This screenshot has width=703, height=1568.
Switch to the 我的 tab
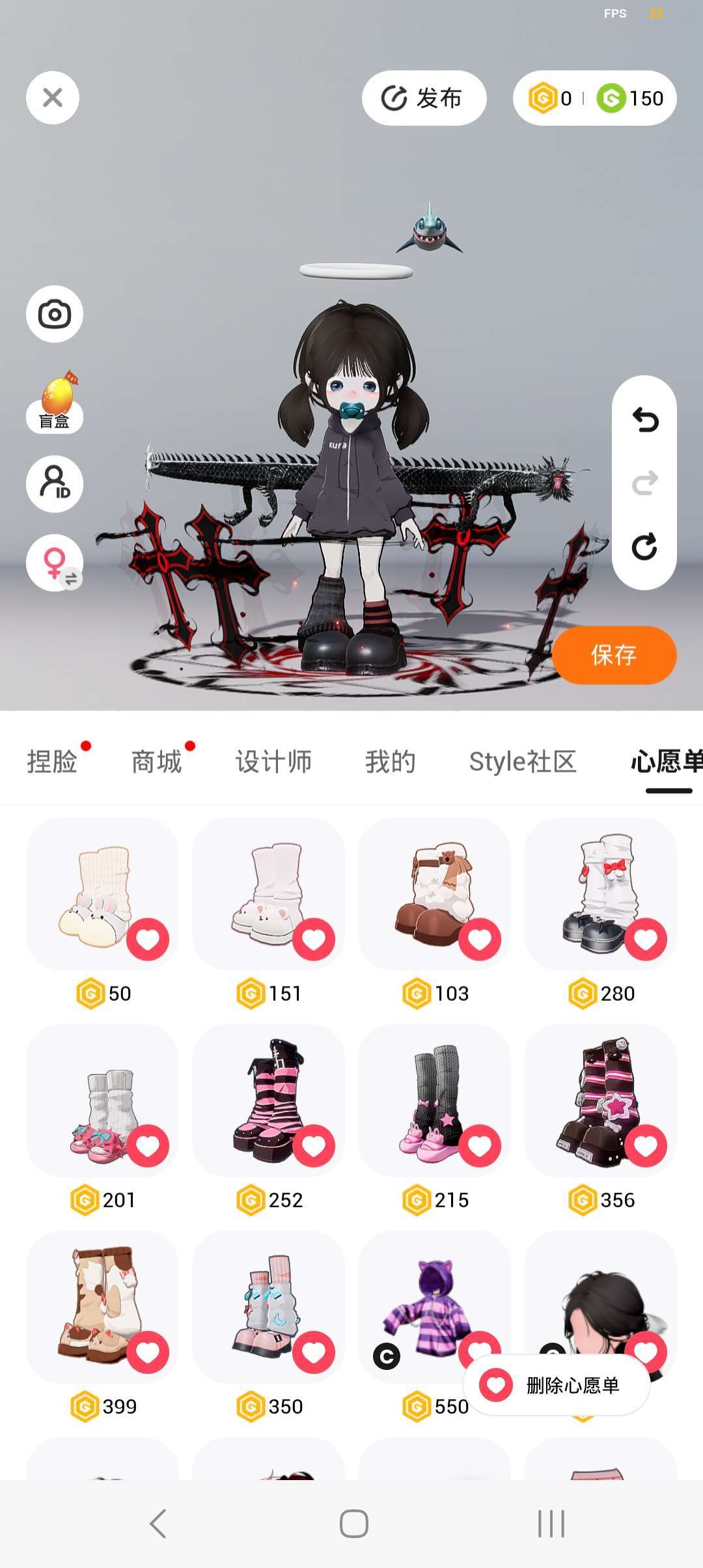point(391,762)
